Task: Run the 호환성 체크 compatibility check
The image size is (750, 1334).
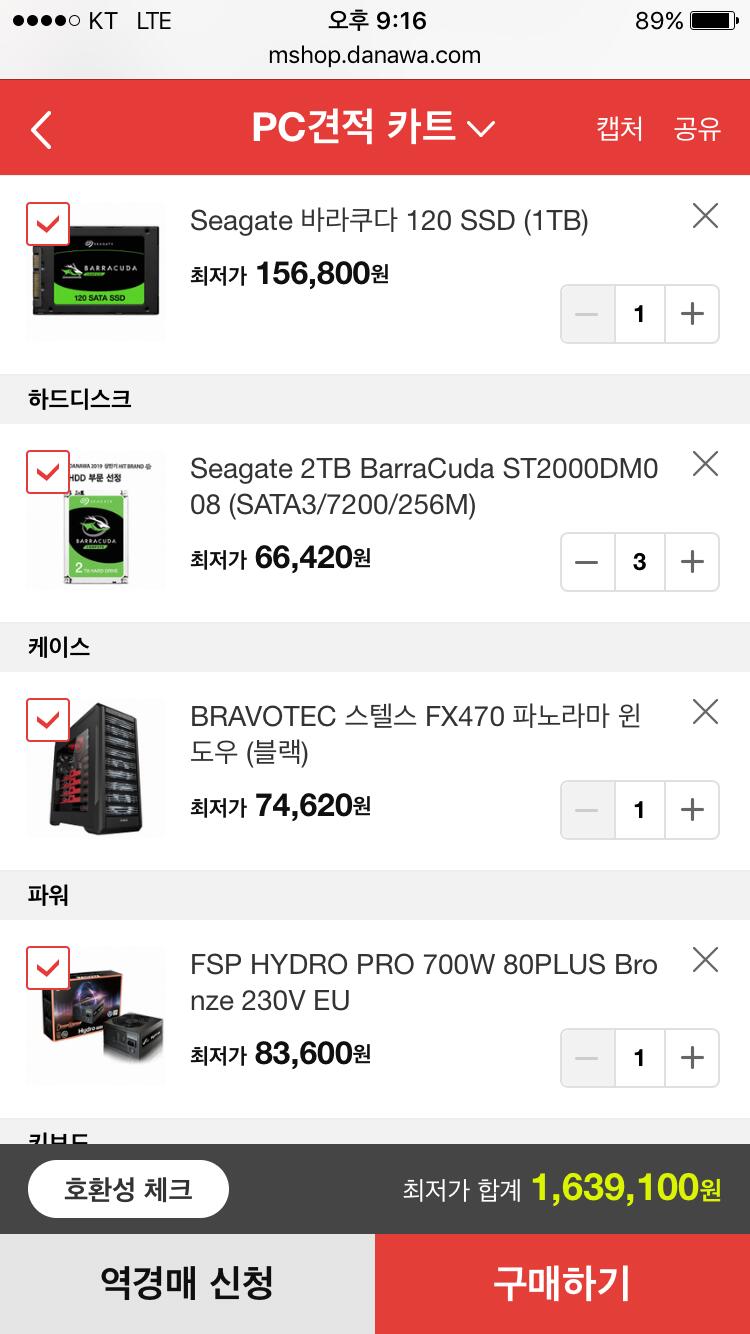Action: click(x=128, y=1189)
